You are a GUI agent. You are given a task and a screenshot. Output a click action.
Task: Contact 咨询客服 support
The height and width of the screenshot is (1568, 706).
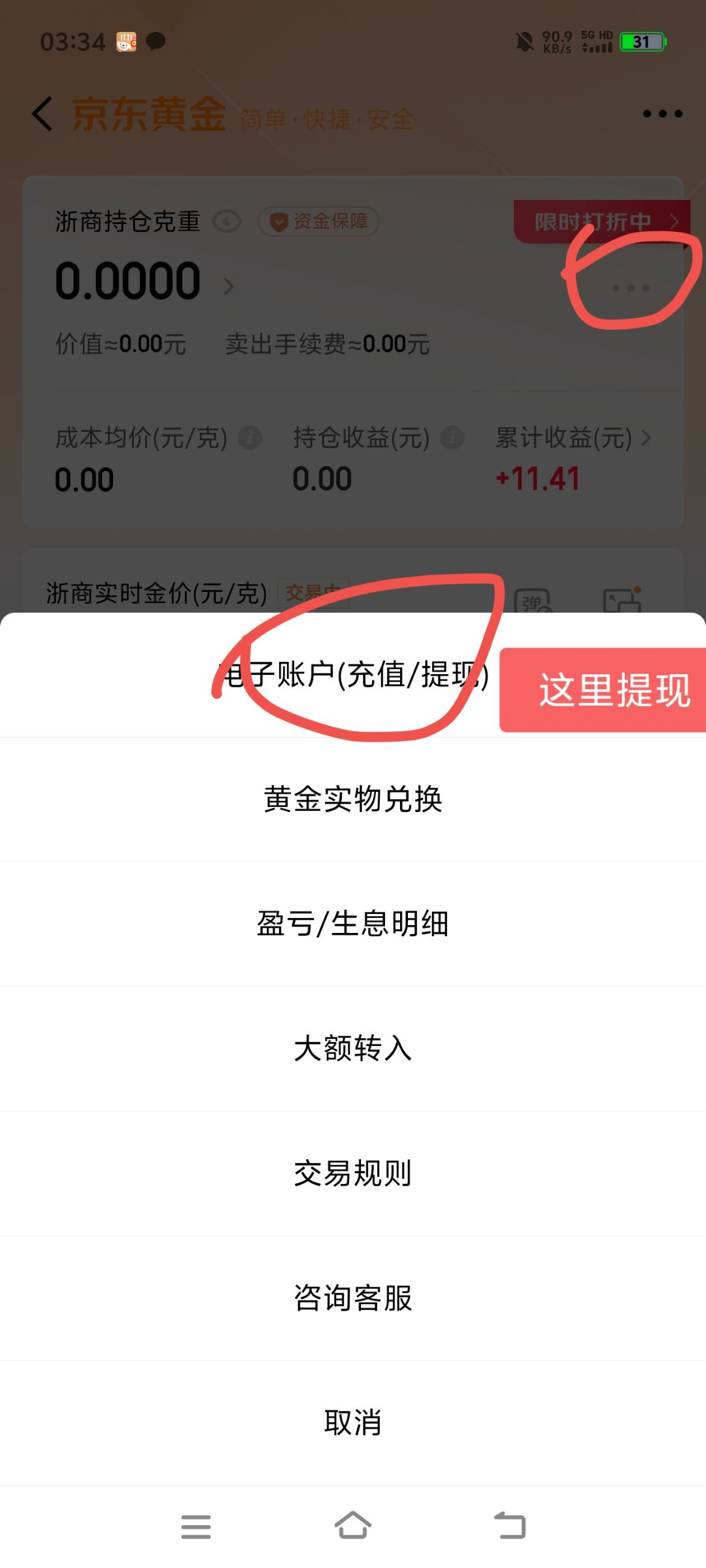coord(353,1298)
